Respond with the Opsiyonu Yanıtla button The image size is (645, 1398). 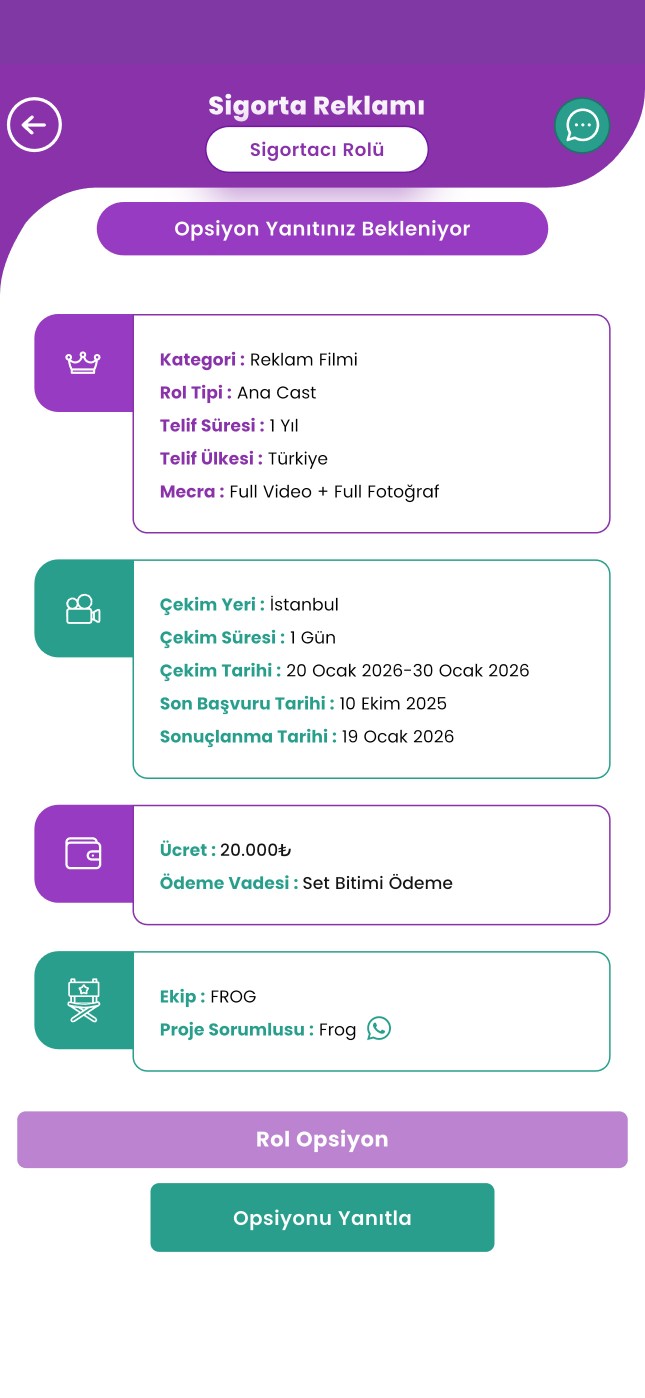(322, 1217)
